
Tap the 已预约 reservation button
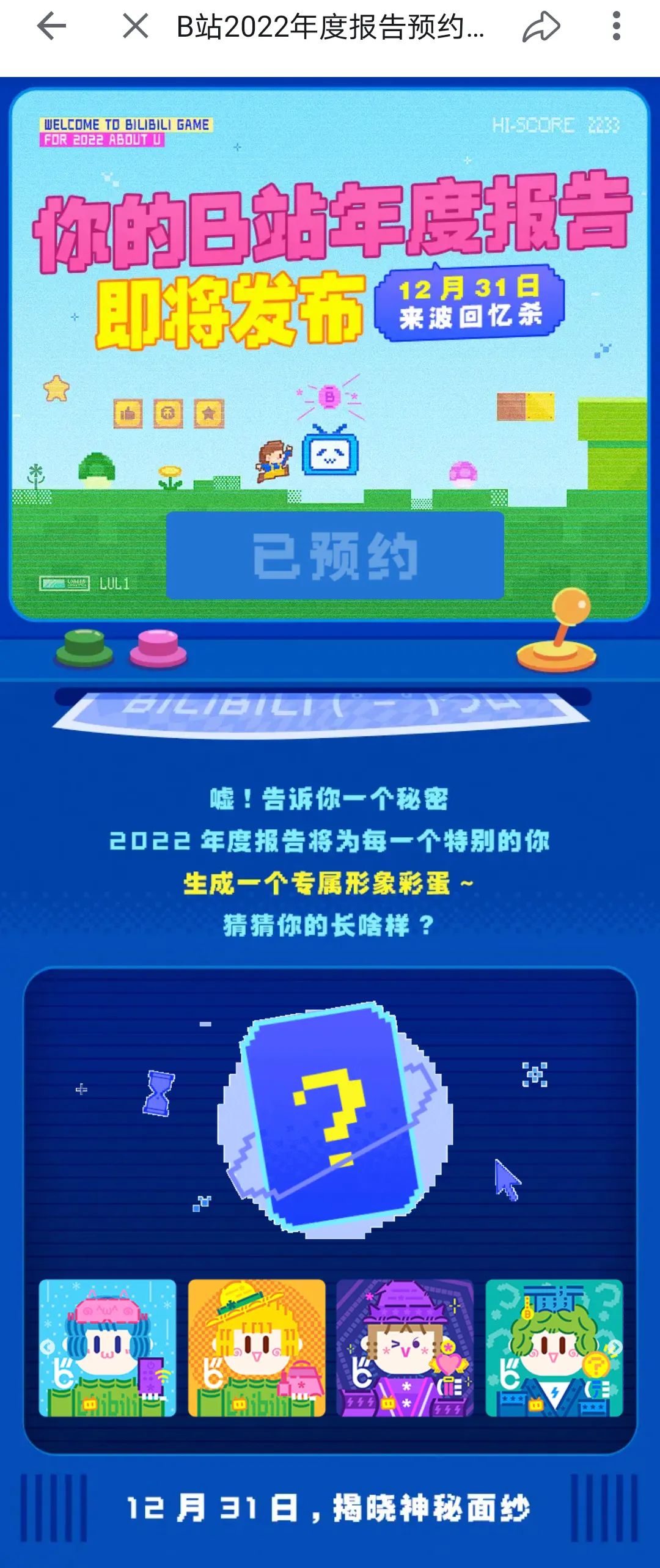[x=335, y=555]
